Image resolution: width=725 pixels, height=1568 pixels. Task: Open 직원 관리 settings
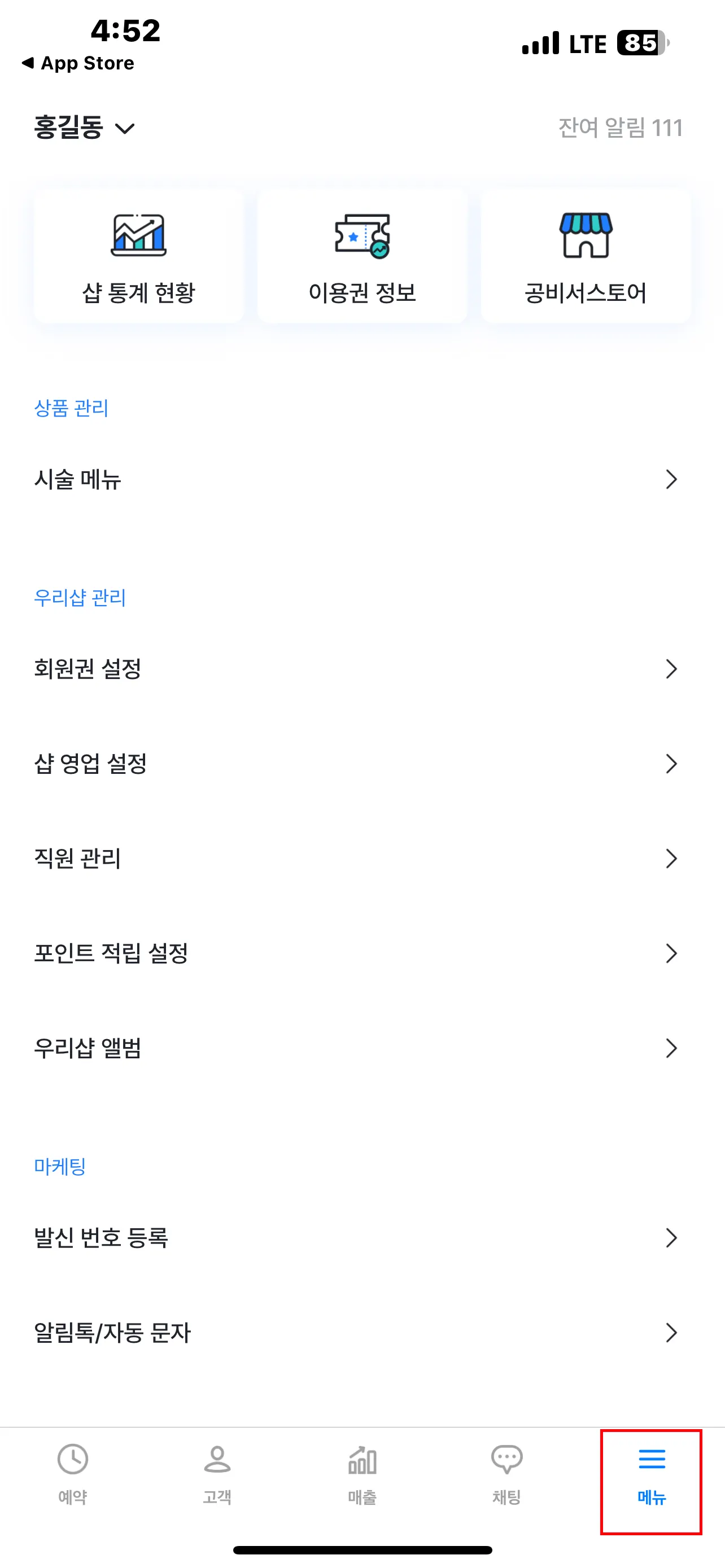(x=362, y=859)
